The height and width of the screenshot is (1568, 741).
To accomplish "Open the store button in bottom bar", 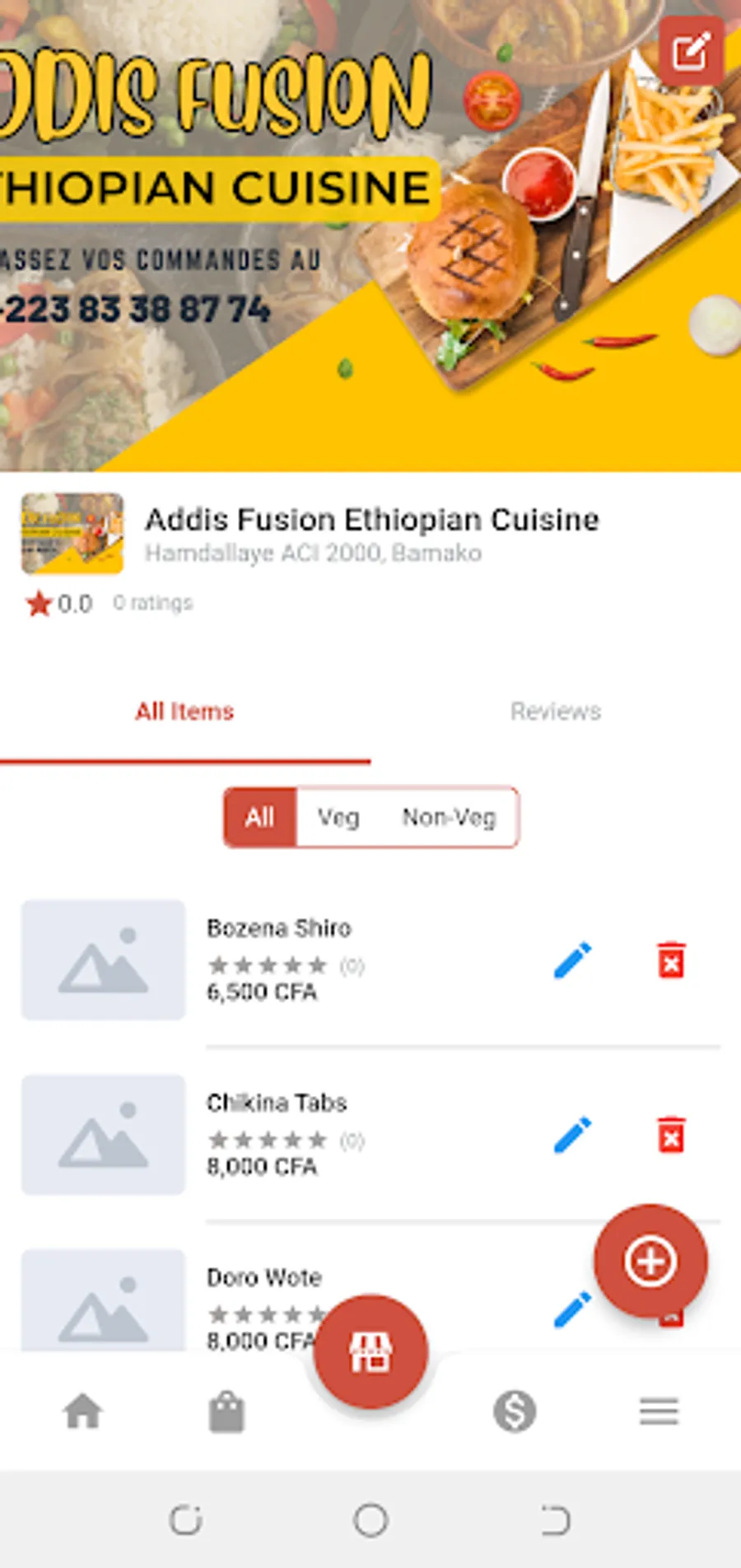I will coord(370,1352).
